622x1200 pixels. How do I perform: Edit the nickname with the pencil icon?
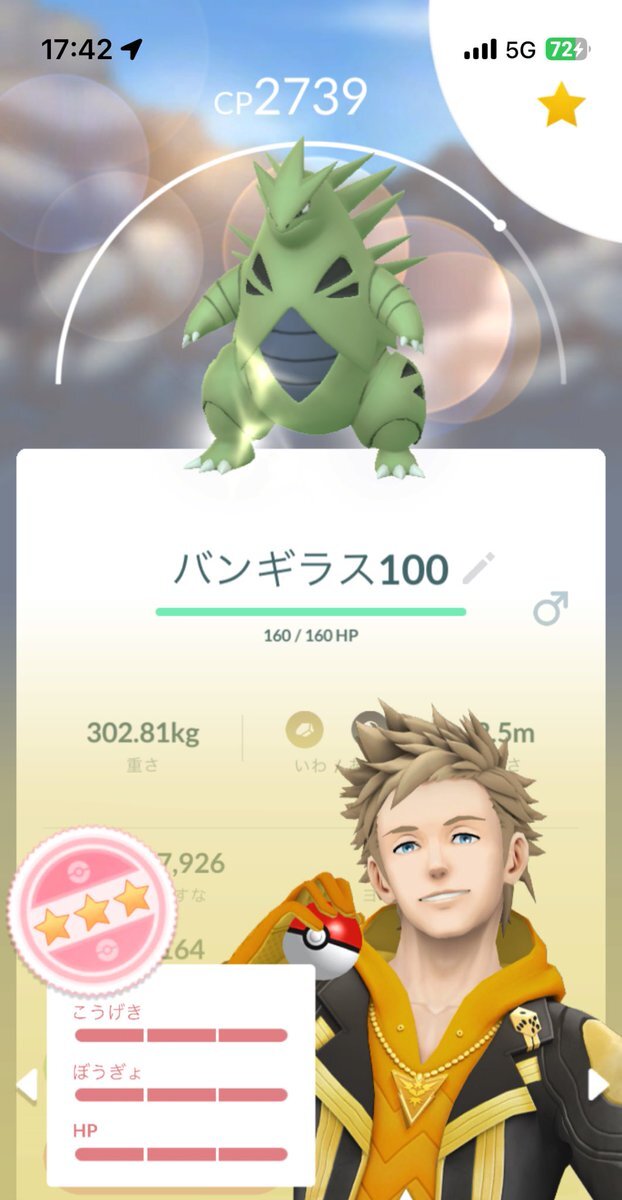click(x=479, y=569)
